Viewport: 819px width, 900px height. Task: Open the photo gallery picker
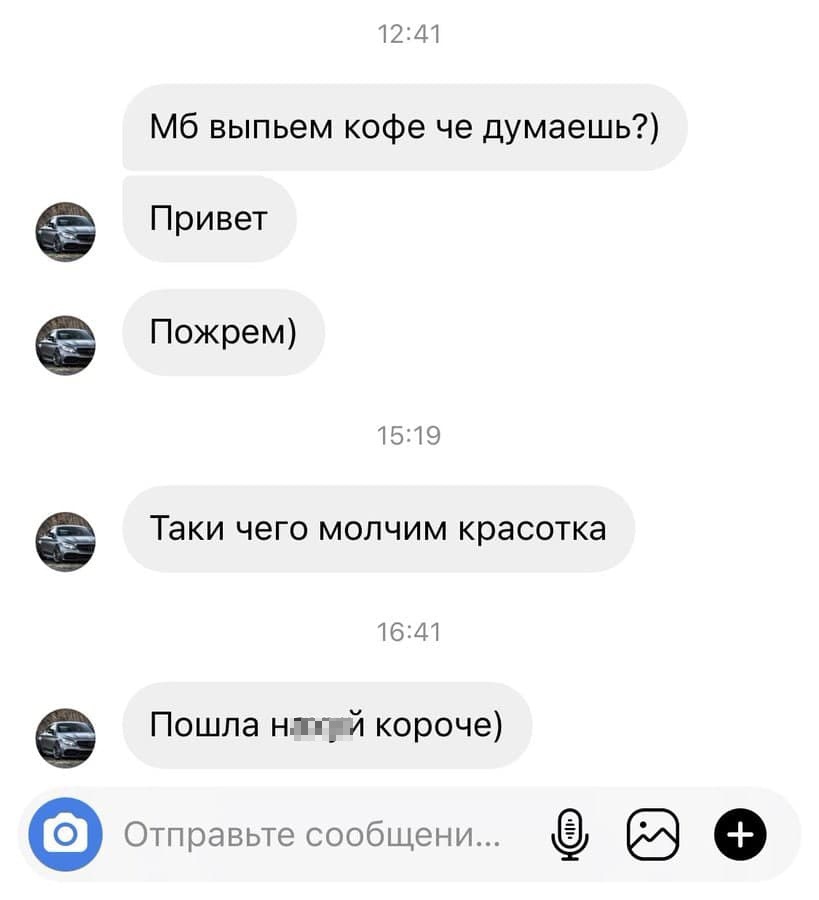coord(652,834)
